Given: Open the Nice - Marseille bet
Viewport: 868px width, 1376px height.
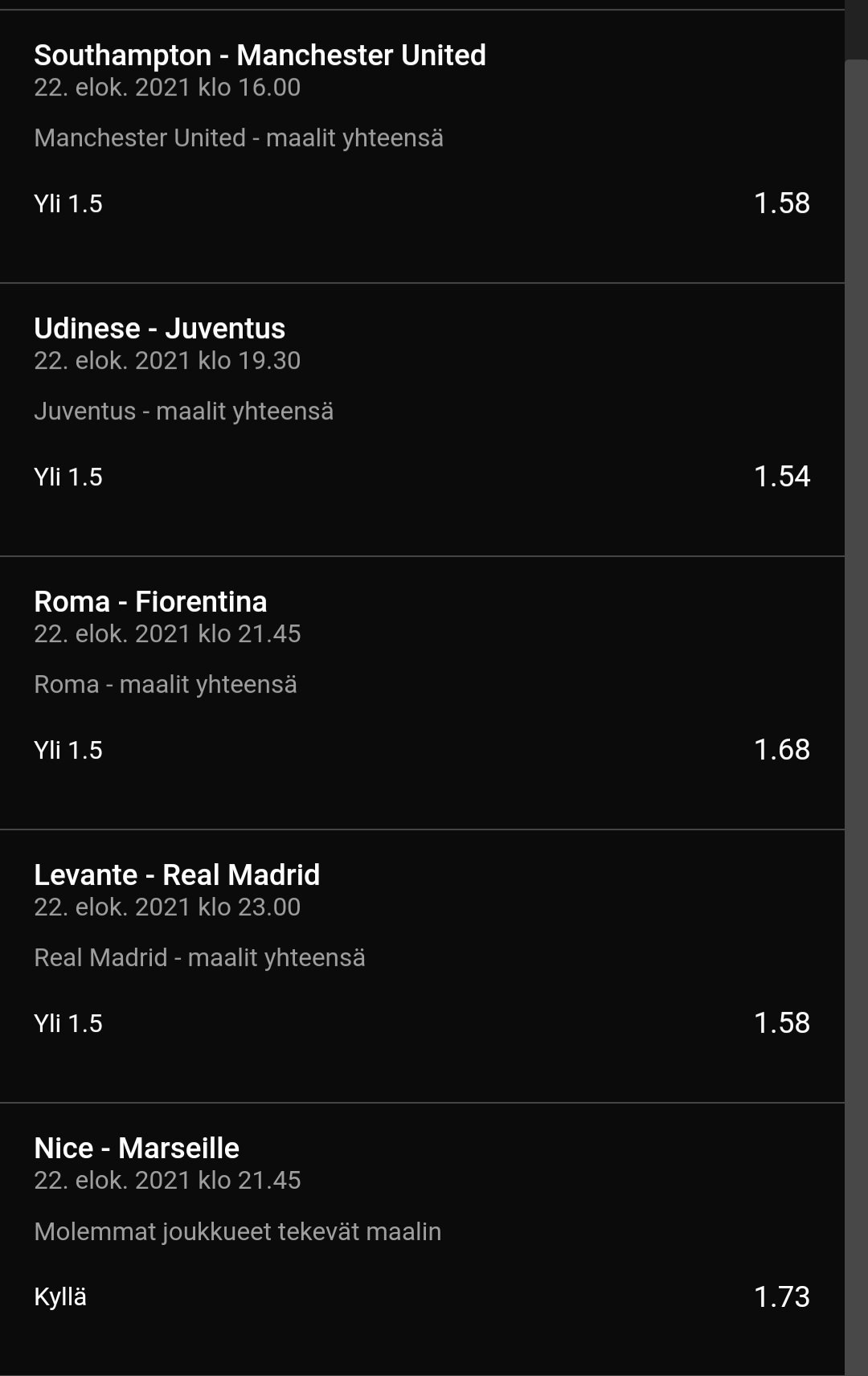Looking at the screenshot, I should (137, 1149).
